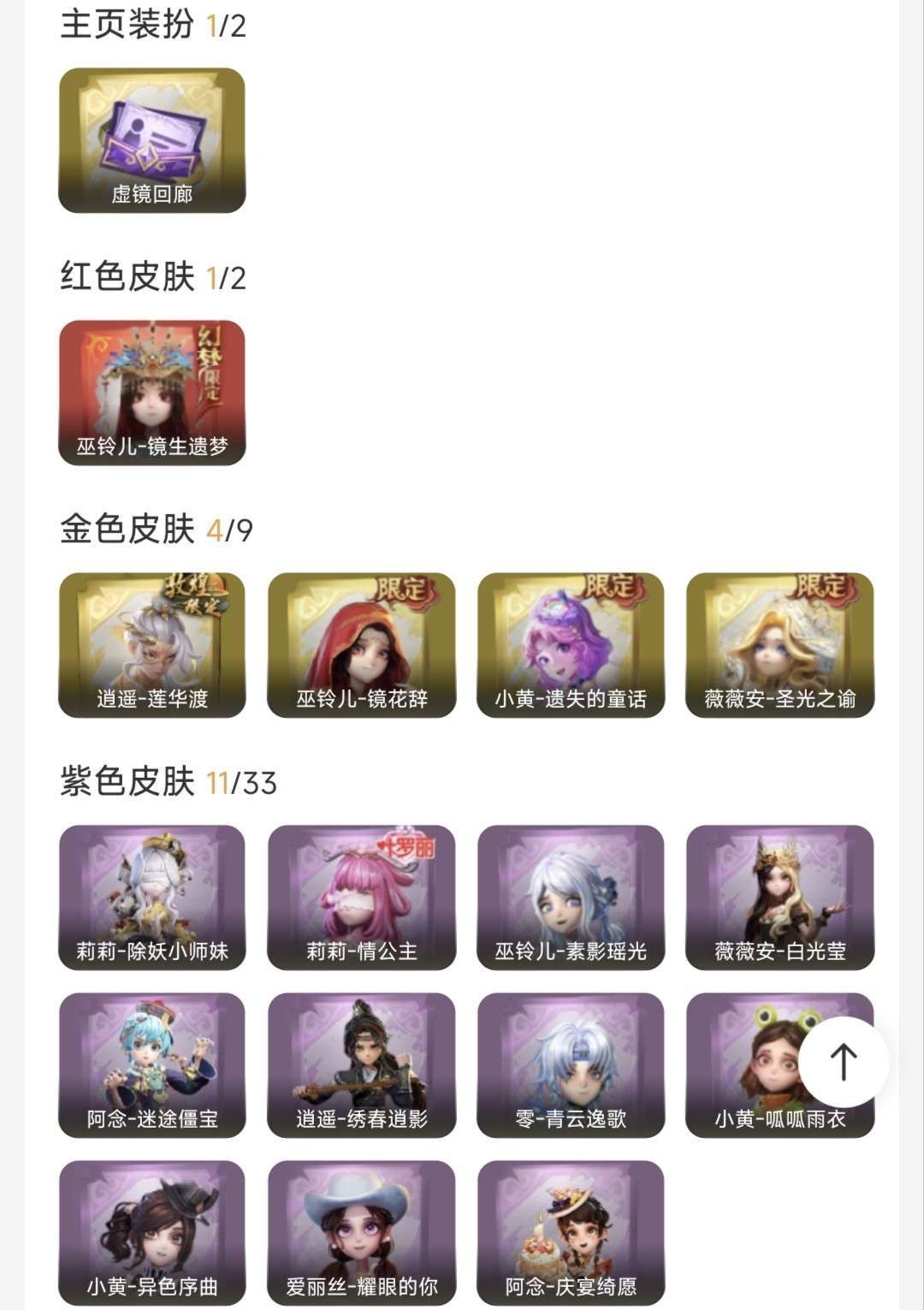Select purple skin 莉莉-情公主
The width and height of the screenshot is (924, 1310).
click(361, 897)
